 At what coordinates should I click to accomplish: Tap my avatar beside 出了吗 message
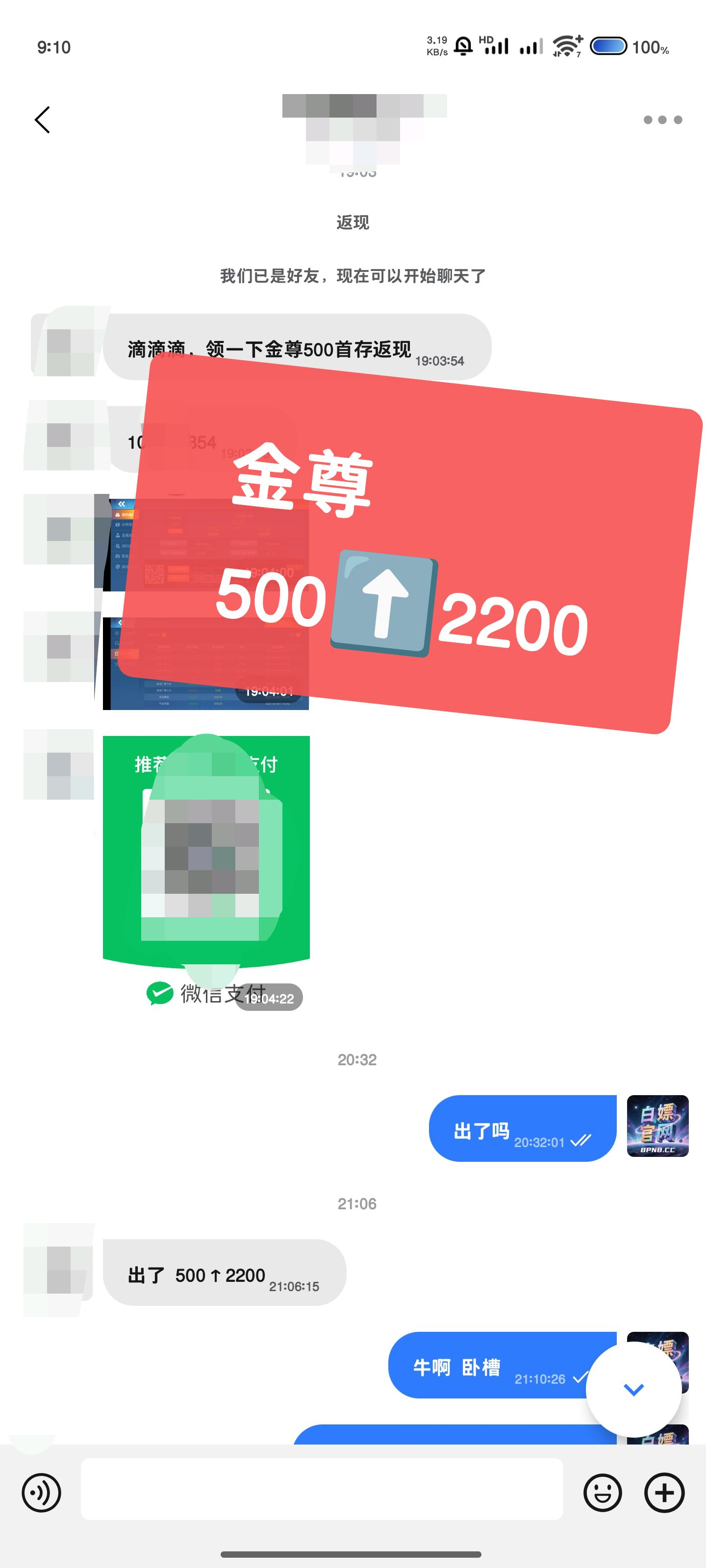[x=657, y=1126]
